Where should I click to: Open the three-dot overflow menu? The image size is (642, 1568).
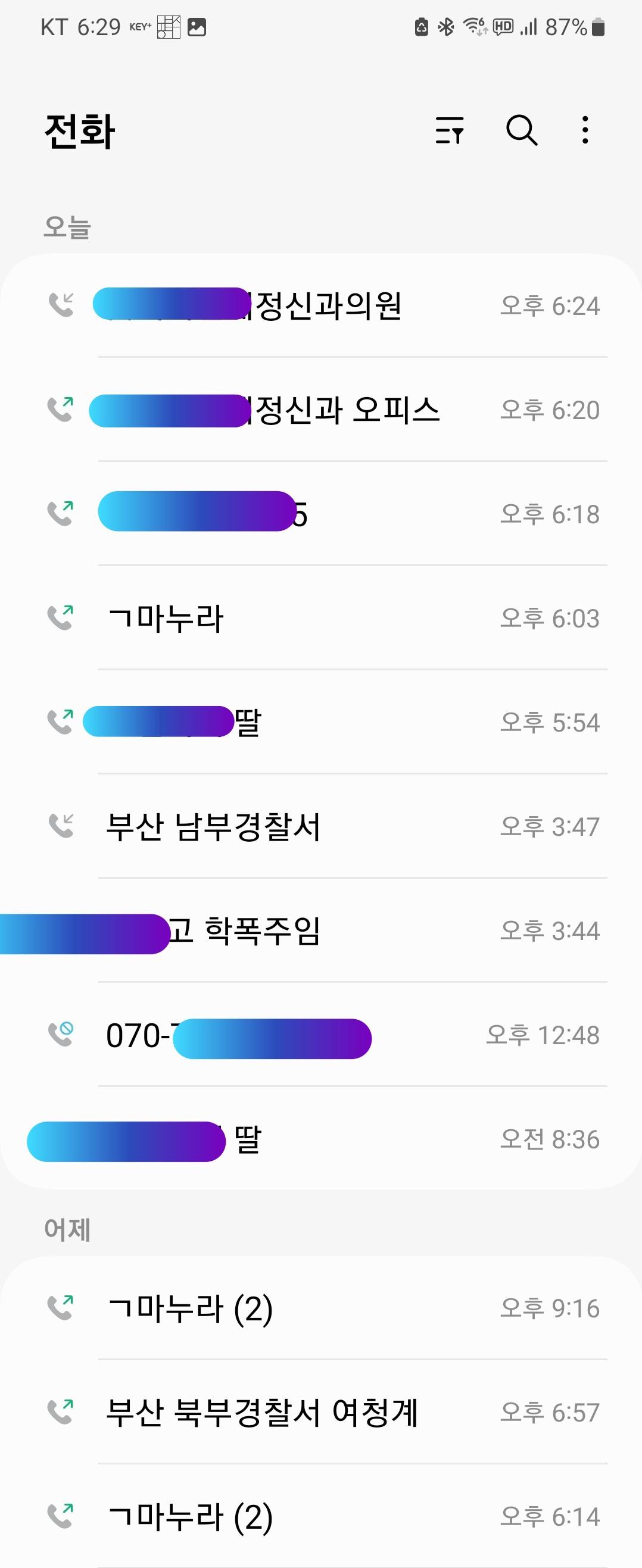click(585, 130)
